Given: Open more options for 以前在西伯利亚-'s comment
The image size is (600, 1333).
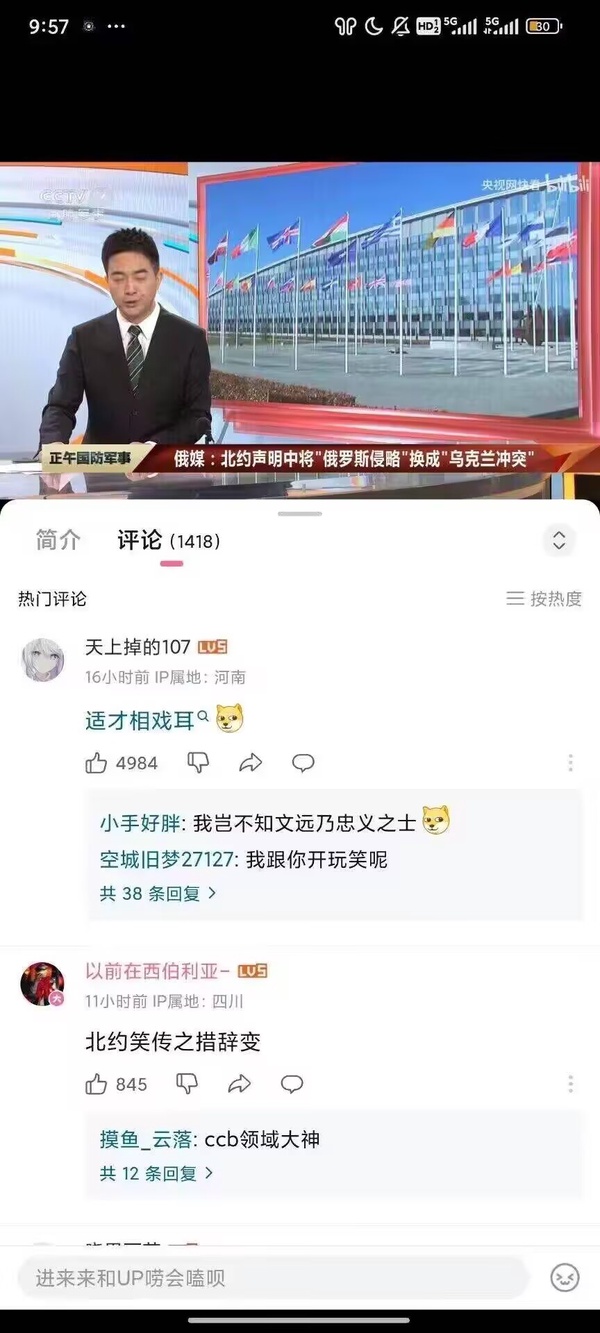Looking at the screenshot, I should coord(570,1084).
